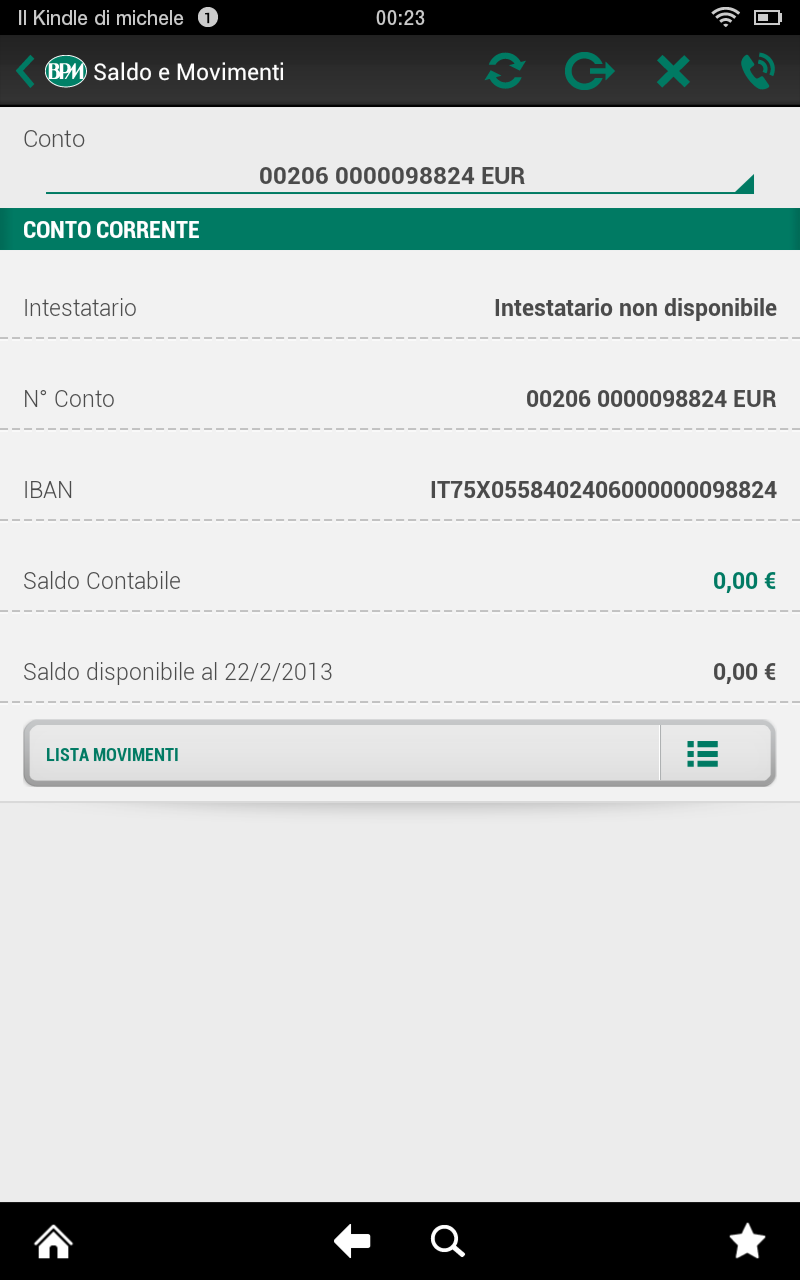Tap the system back arrow
The width and height of the screenshot is (800, 1280).
[x=352, y=1241]
